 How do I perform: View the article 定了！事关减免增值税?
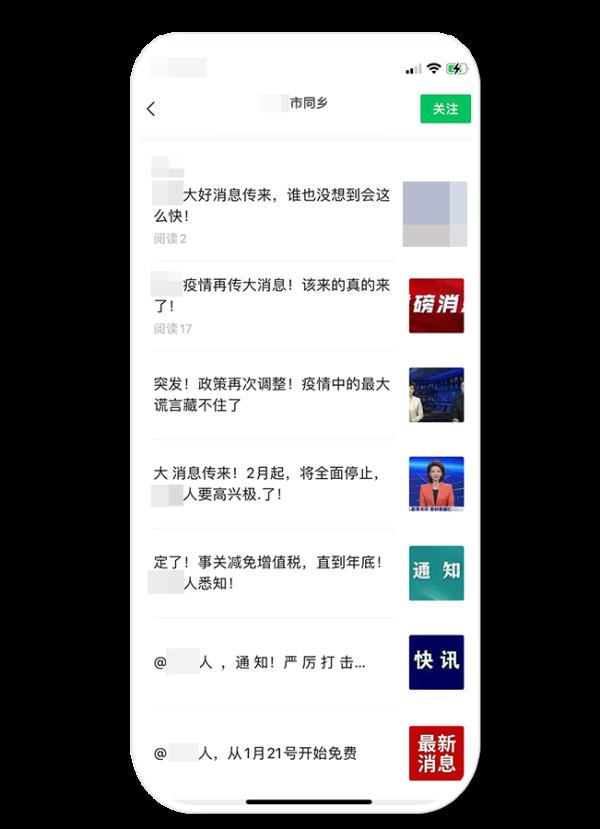click(272, 572)
